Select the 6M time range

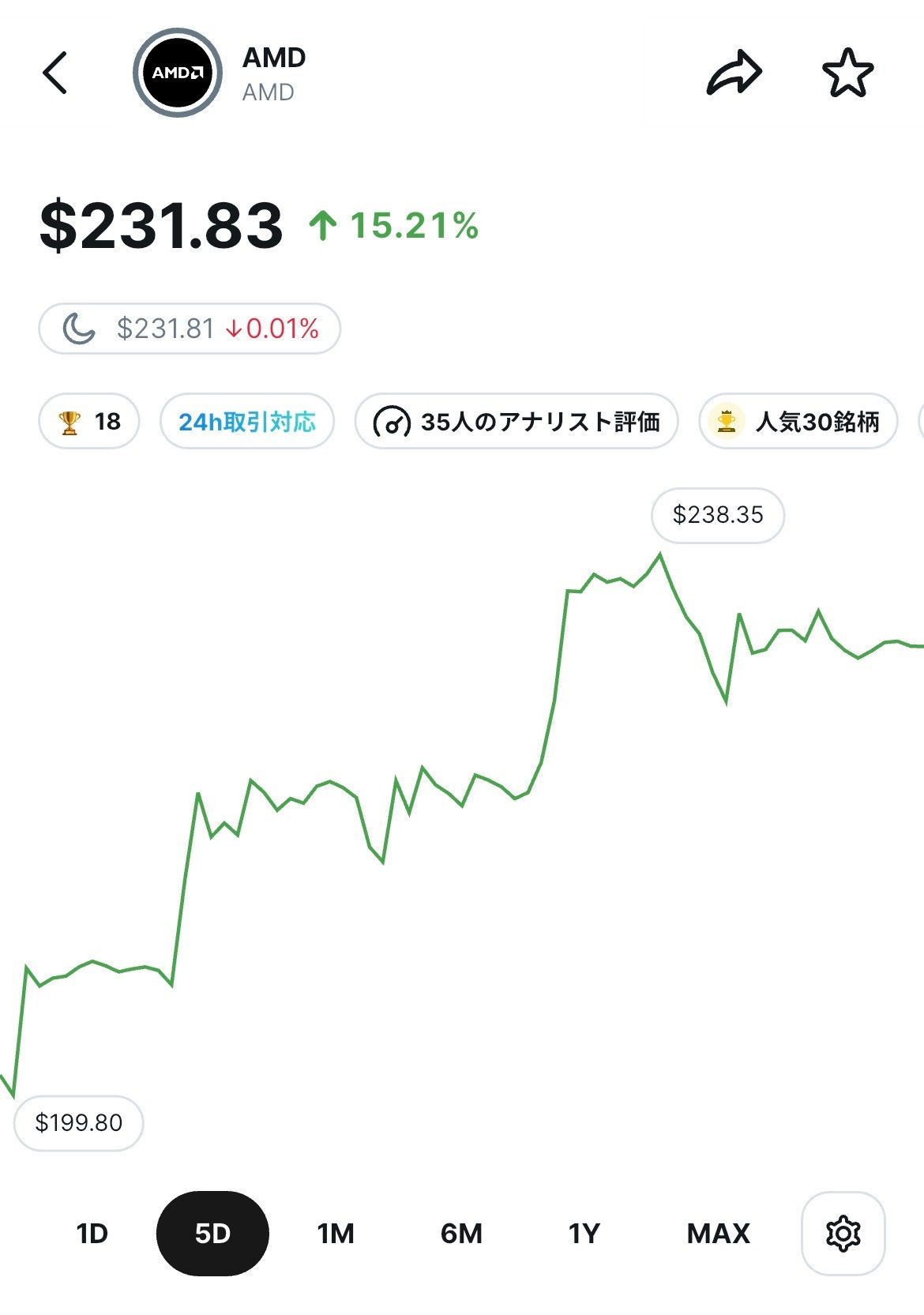pyautogui.click(x=462, y=1232)
